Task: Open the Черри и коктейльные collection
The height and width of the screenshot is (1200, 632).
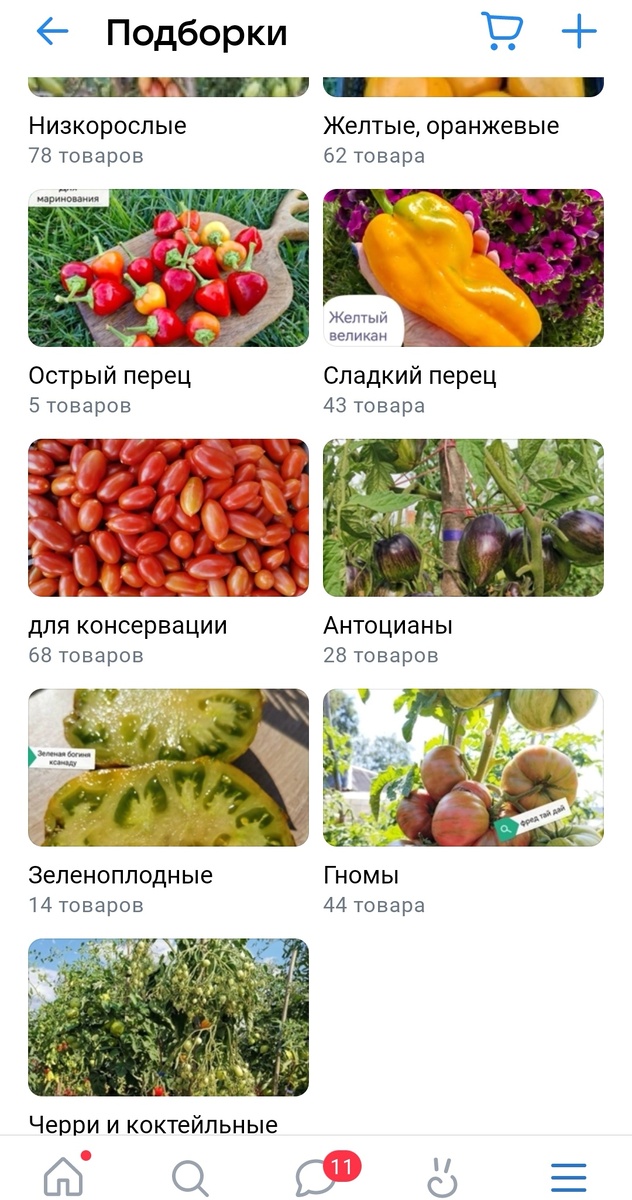Action: pyautogui.click(x=168, y=1018)
